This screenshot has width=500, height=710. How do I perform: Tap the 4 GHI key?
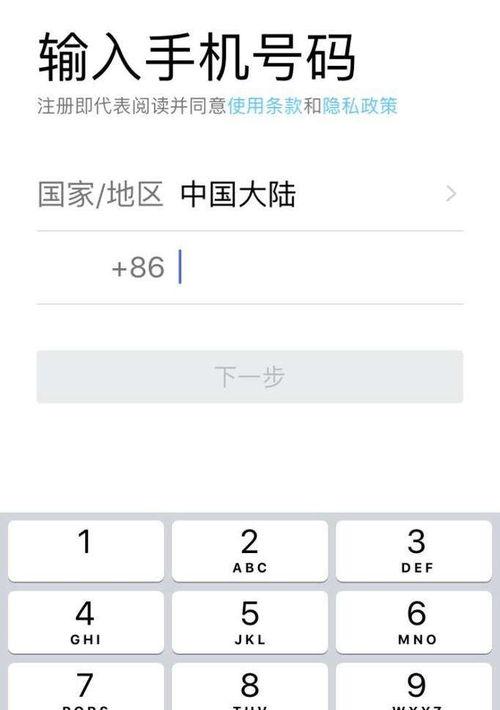[86, 622]
